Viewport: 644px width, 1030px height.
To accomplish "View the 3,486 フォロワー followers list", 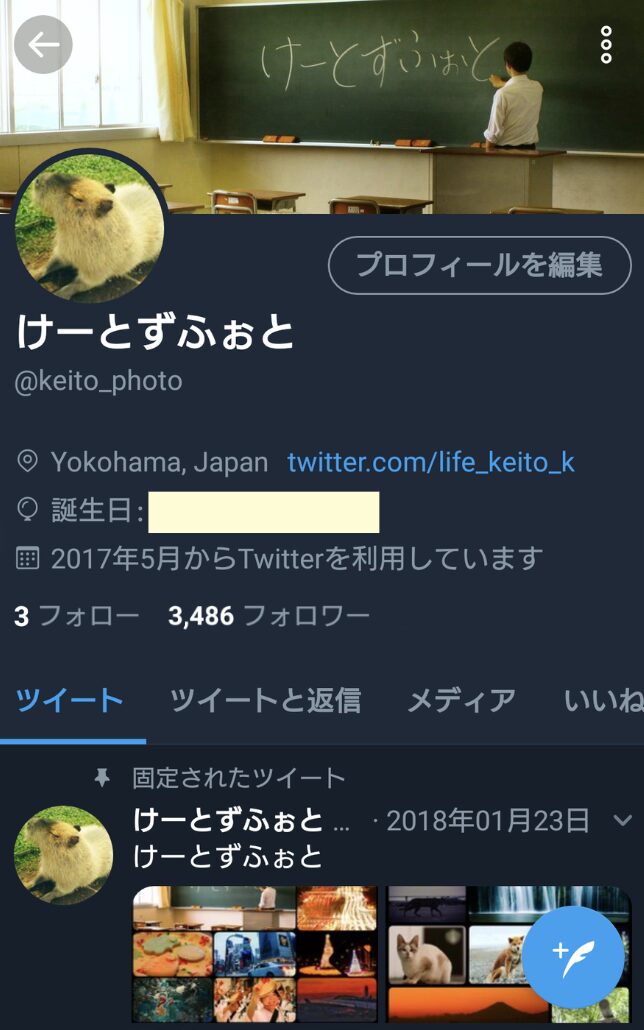I will click(268, 615).
